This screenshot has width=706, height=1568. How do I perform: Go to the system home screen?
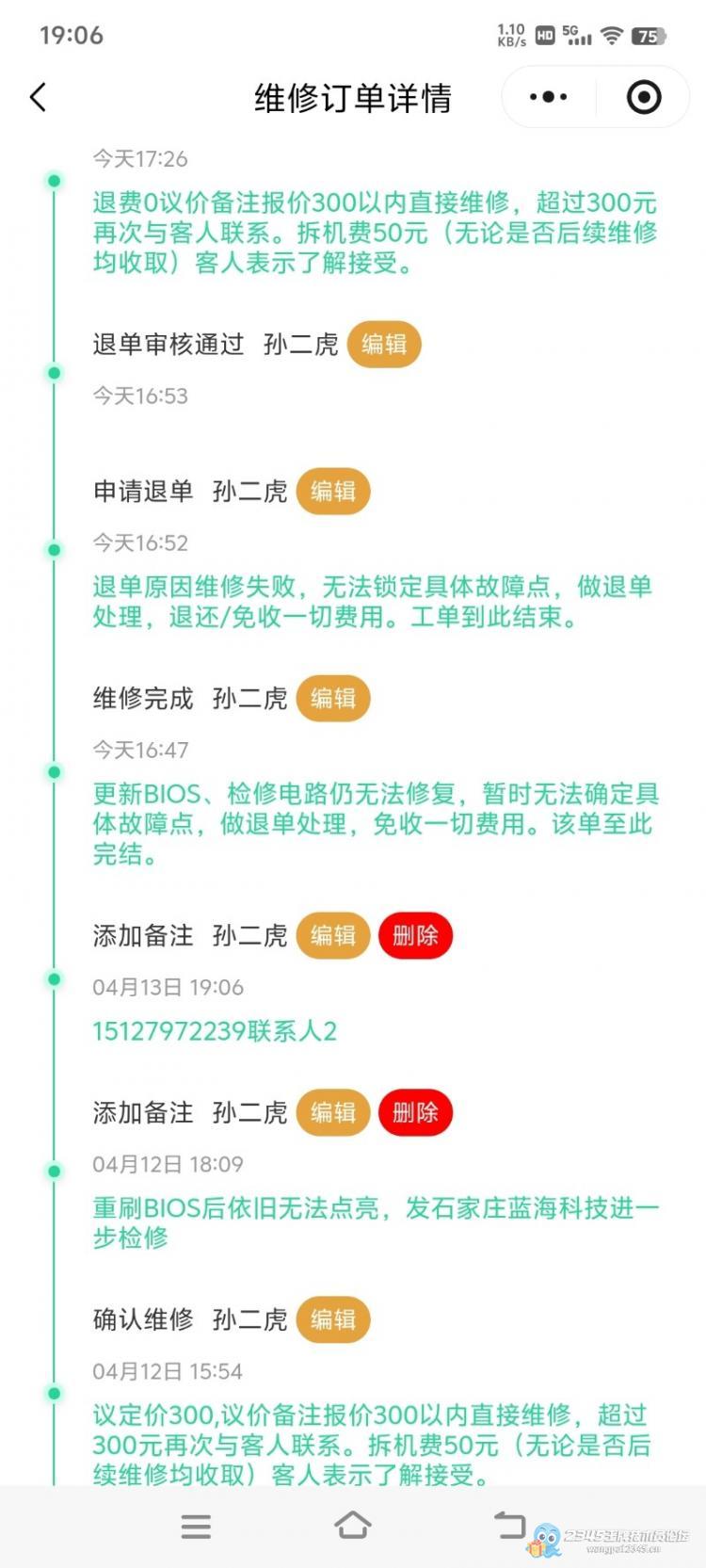353,1526
